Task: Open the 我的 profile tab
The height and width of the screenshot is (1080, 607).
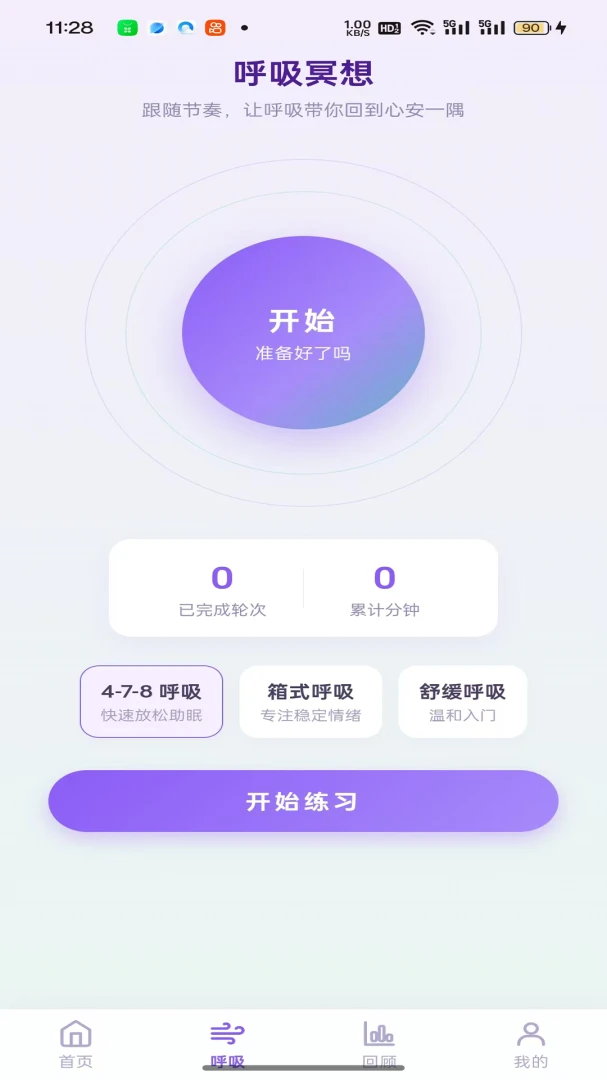Action: (531, 1044)
